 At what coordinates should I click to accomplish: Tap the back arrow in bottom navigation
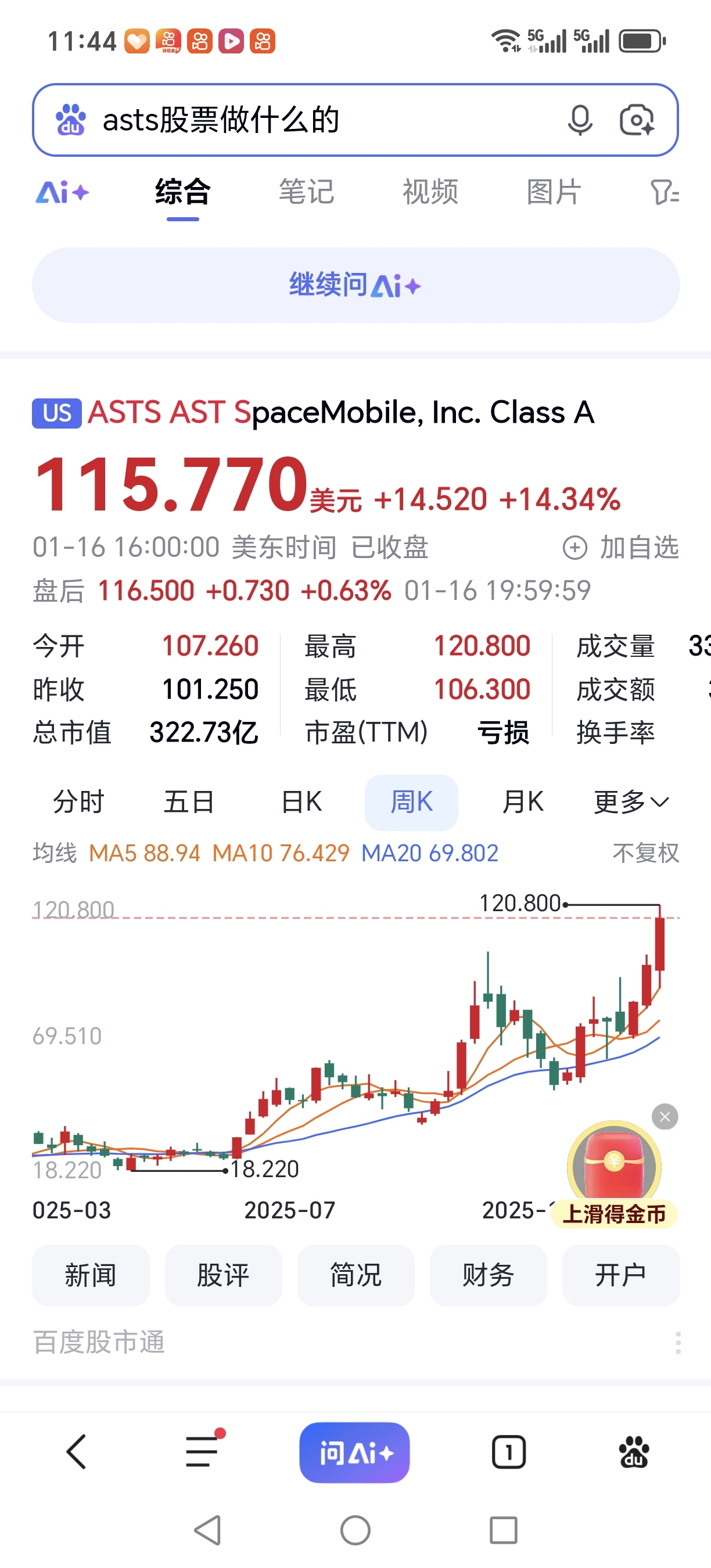[76, 1451]
